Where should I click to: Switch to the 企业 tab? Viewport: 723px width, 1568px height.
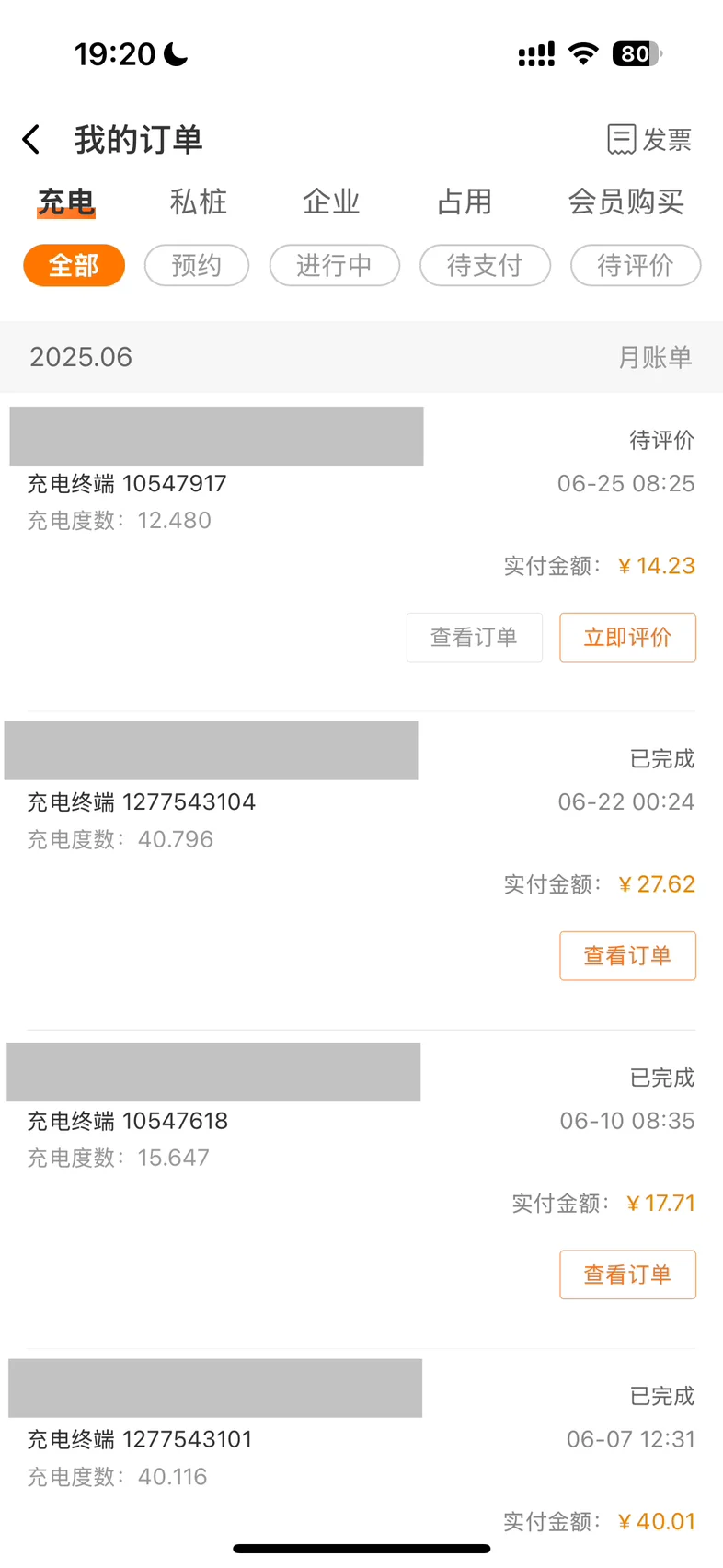click(x=331, y=202)
